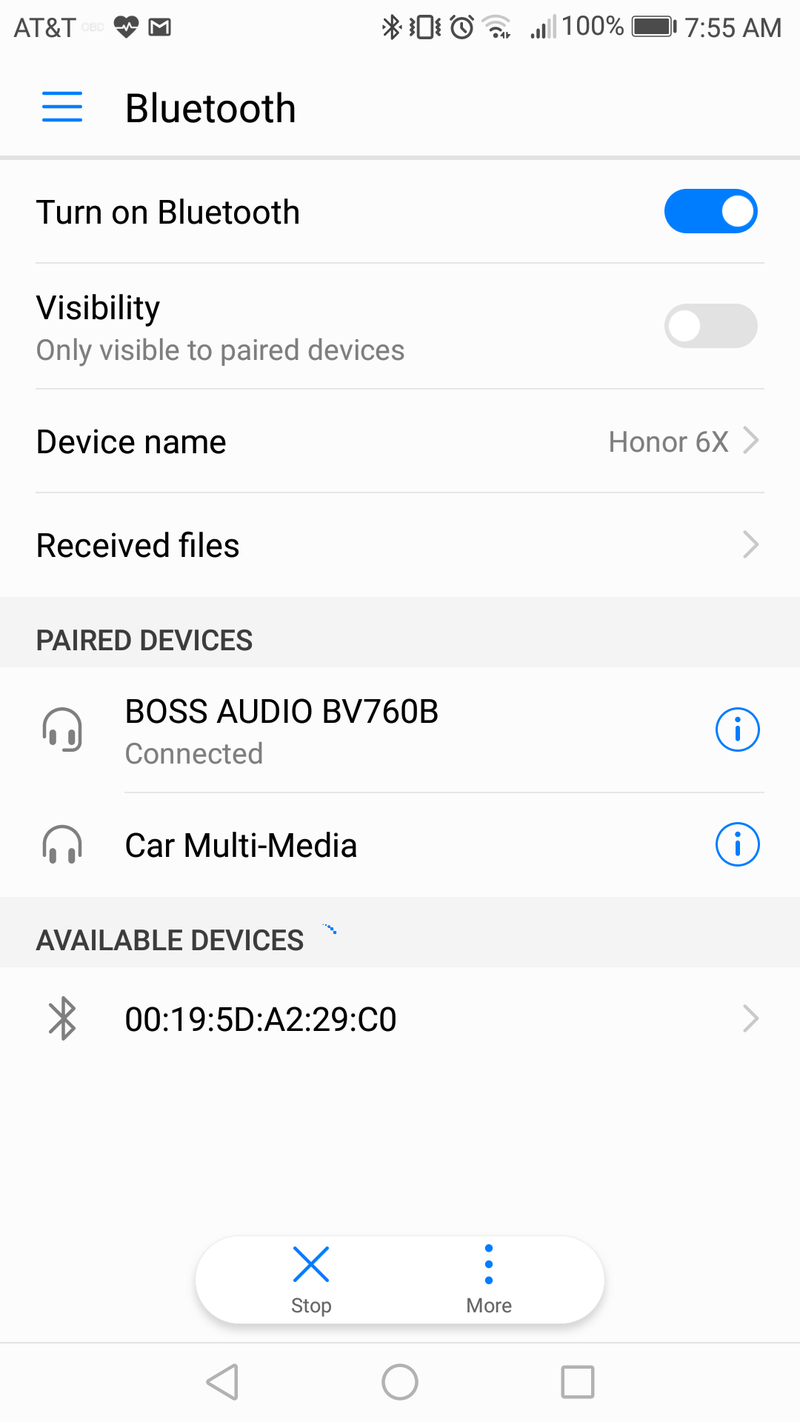Viewport: 800px width, 1422px height.
Task: Open Received files
Action: point(400,545)
